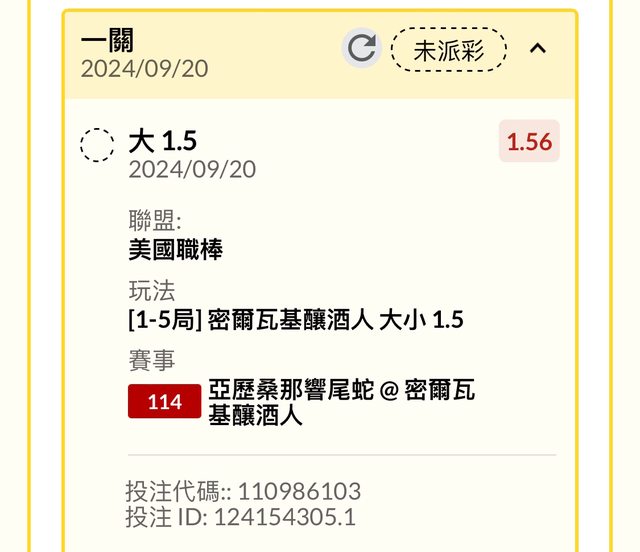Tap the 未派彩 status chip
This screenshot has width=640, height=552.
449,50
